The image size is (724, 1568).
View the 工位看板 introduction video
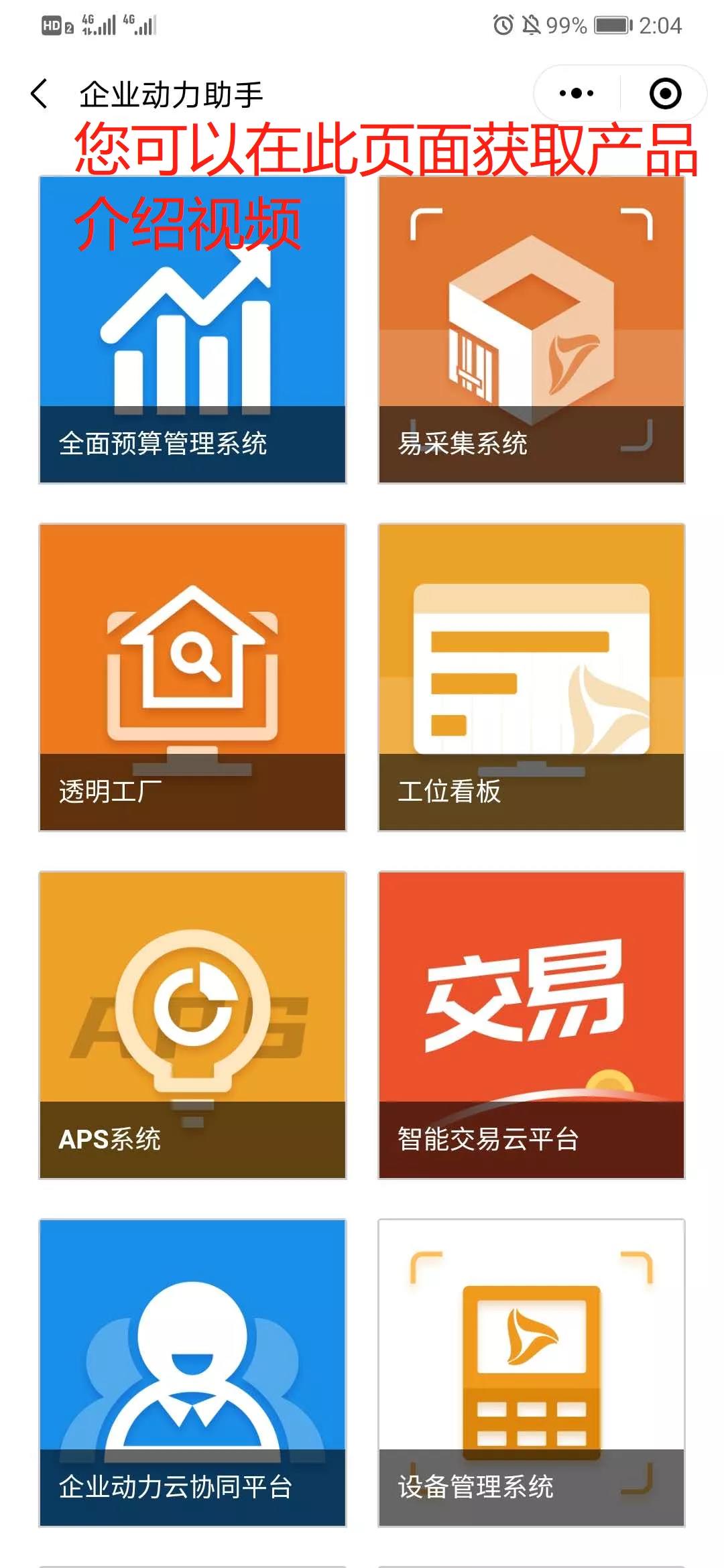pyautogui.click(x=530, y=677)
